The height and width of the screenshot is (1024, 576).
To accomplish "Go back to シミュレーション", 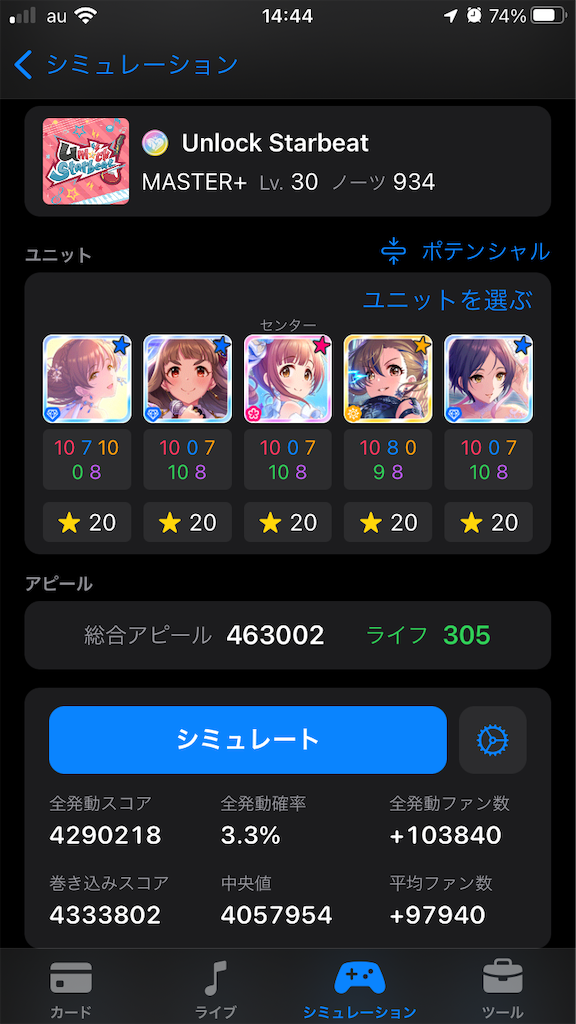I will click(x=125, y=65).
